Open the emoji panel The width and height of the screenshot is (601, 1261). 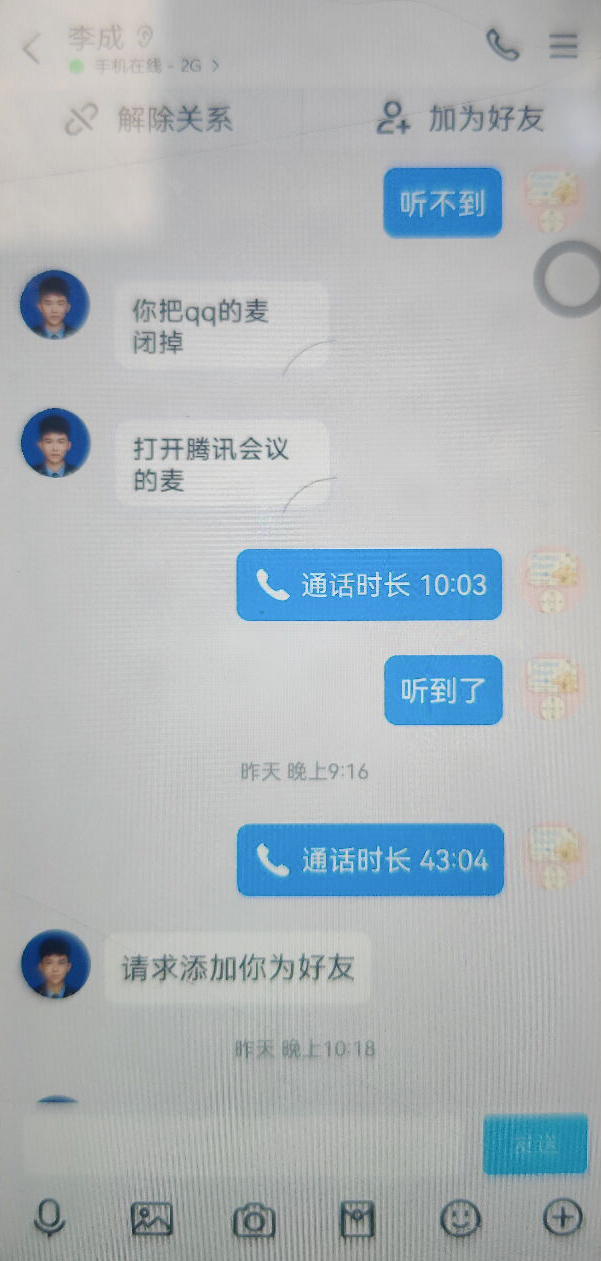coord(460,1217)
